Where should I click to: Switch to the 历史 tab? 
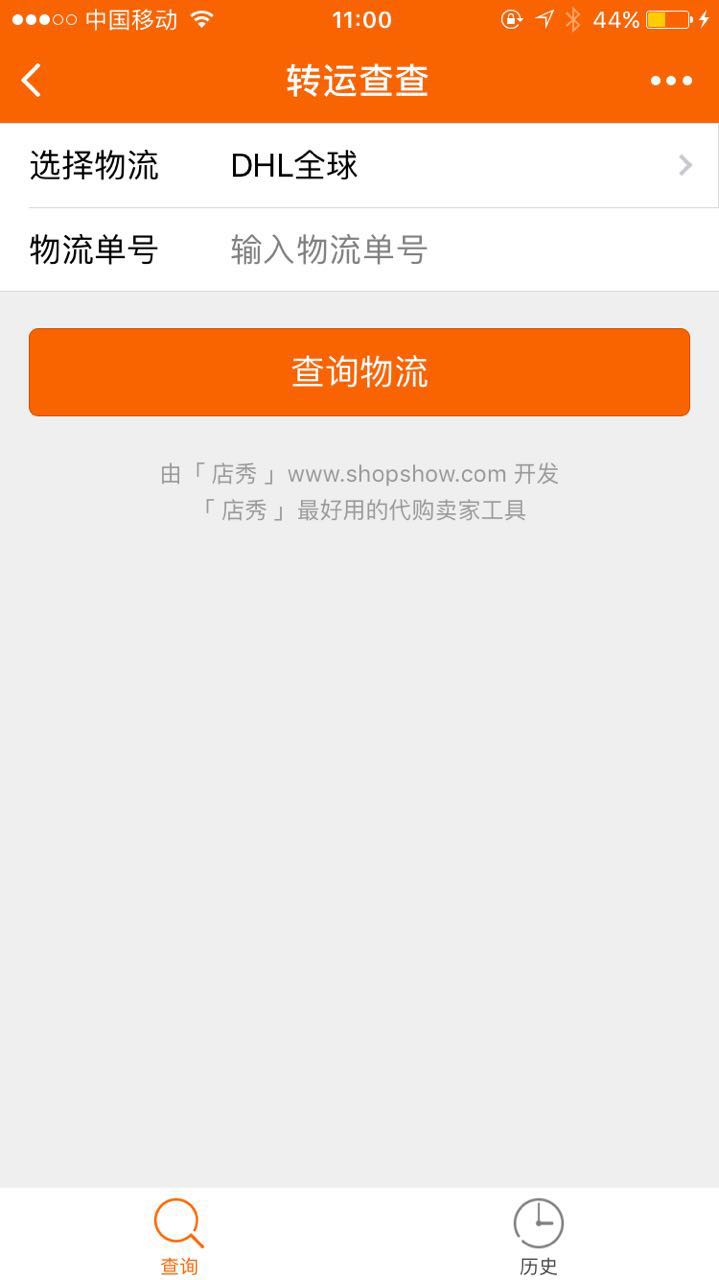pos(538,1236)
